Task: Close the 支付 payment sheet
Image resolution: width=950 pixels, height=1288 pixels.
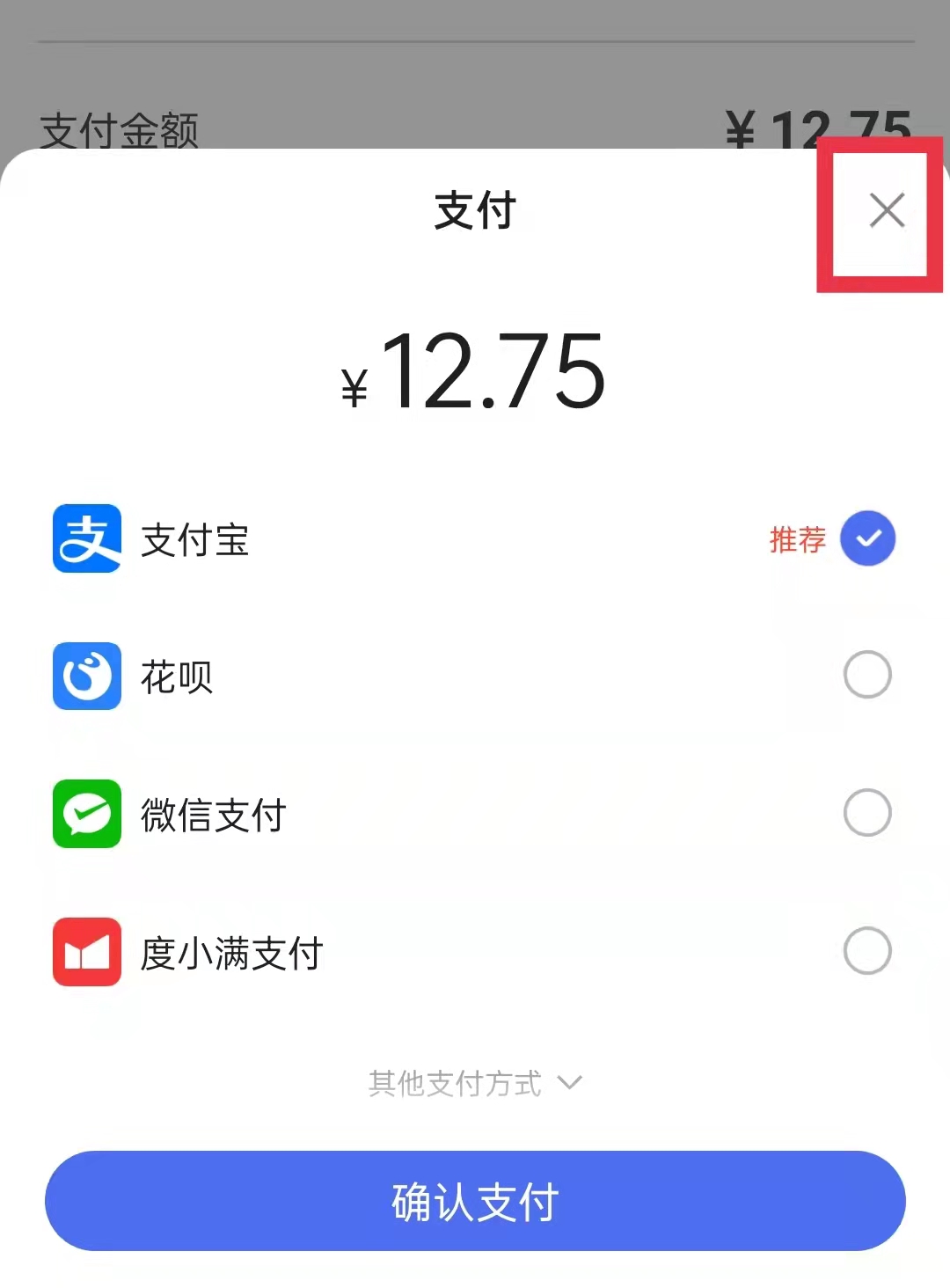Action: click(x=887, y=211)
